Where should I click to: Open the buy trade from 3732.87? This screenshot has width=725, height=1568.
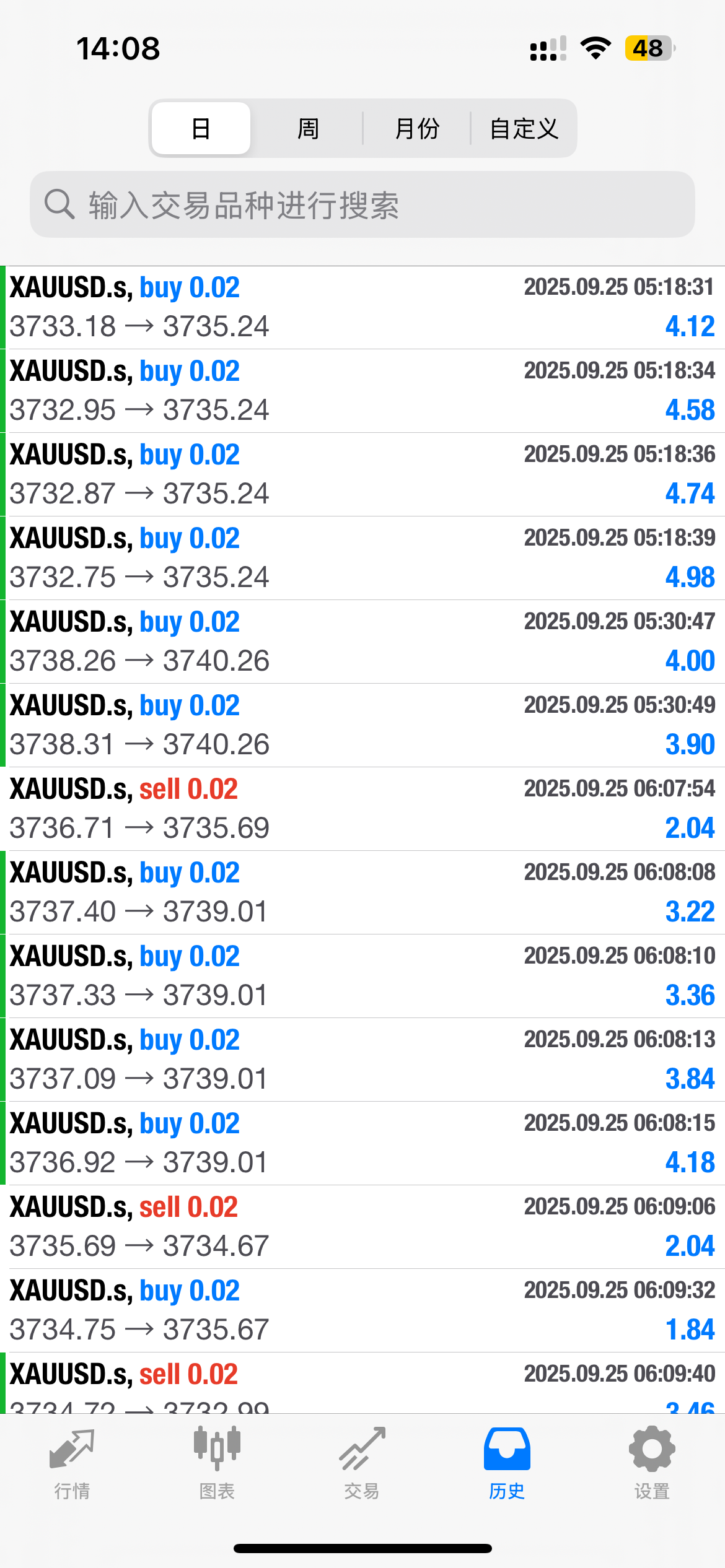[362, 474]
